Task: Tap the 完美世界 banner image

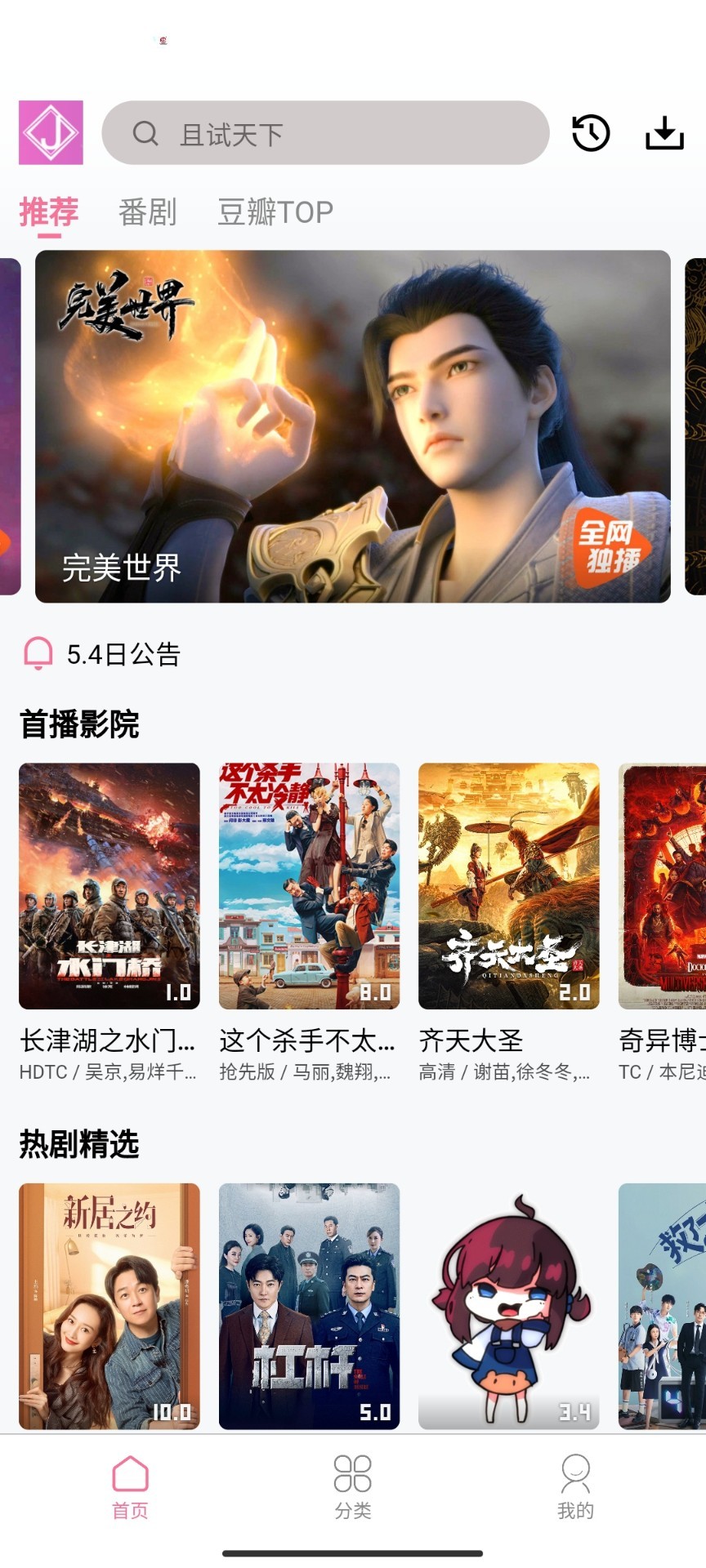Action: point(353,427)
